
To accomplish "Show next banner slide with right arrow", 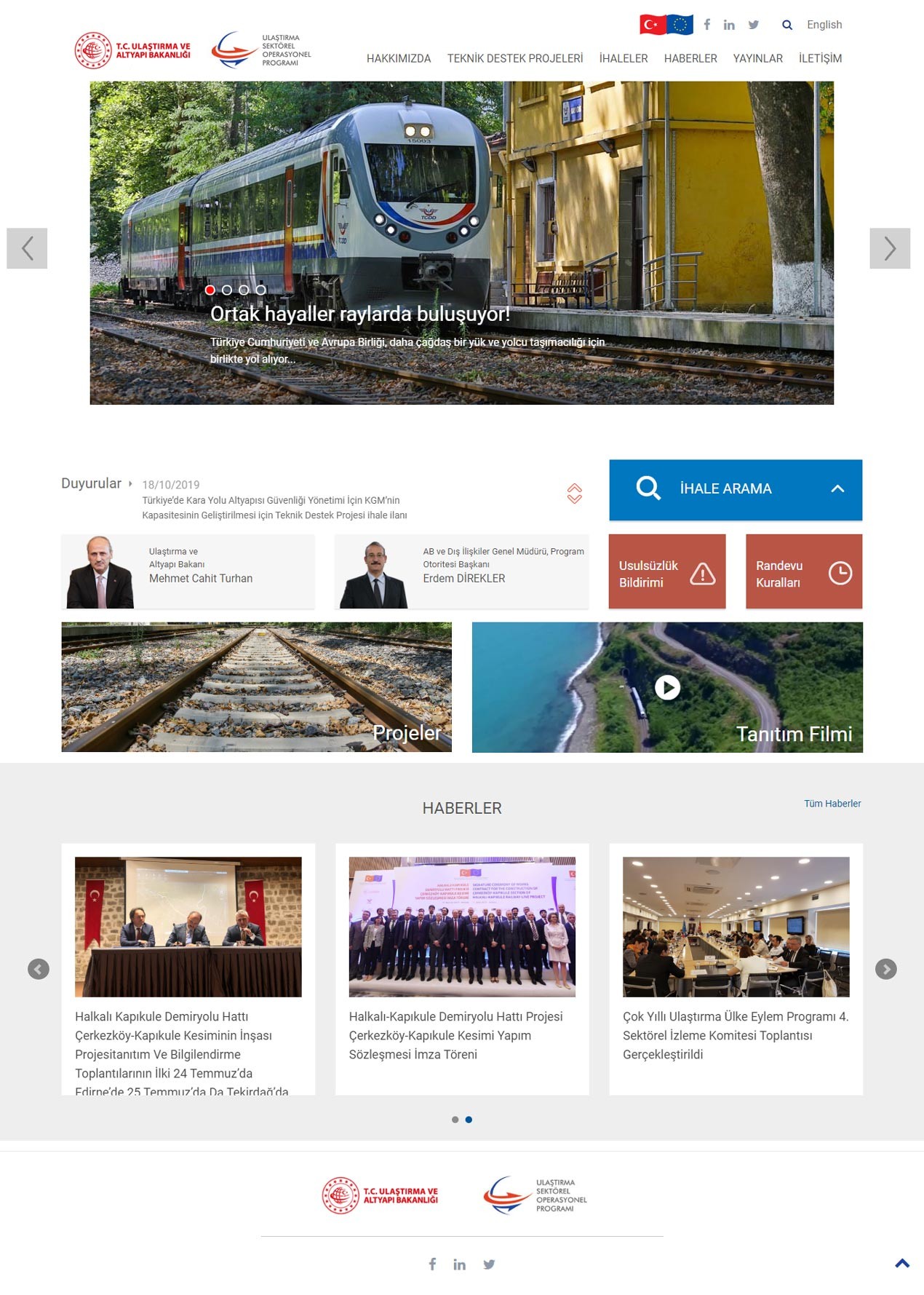I will point(889,248).
